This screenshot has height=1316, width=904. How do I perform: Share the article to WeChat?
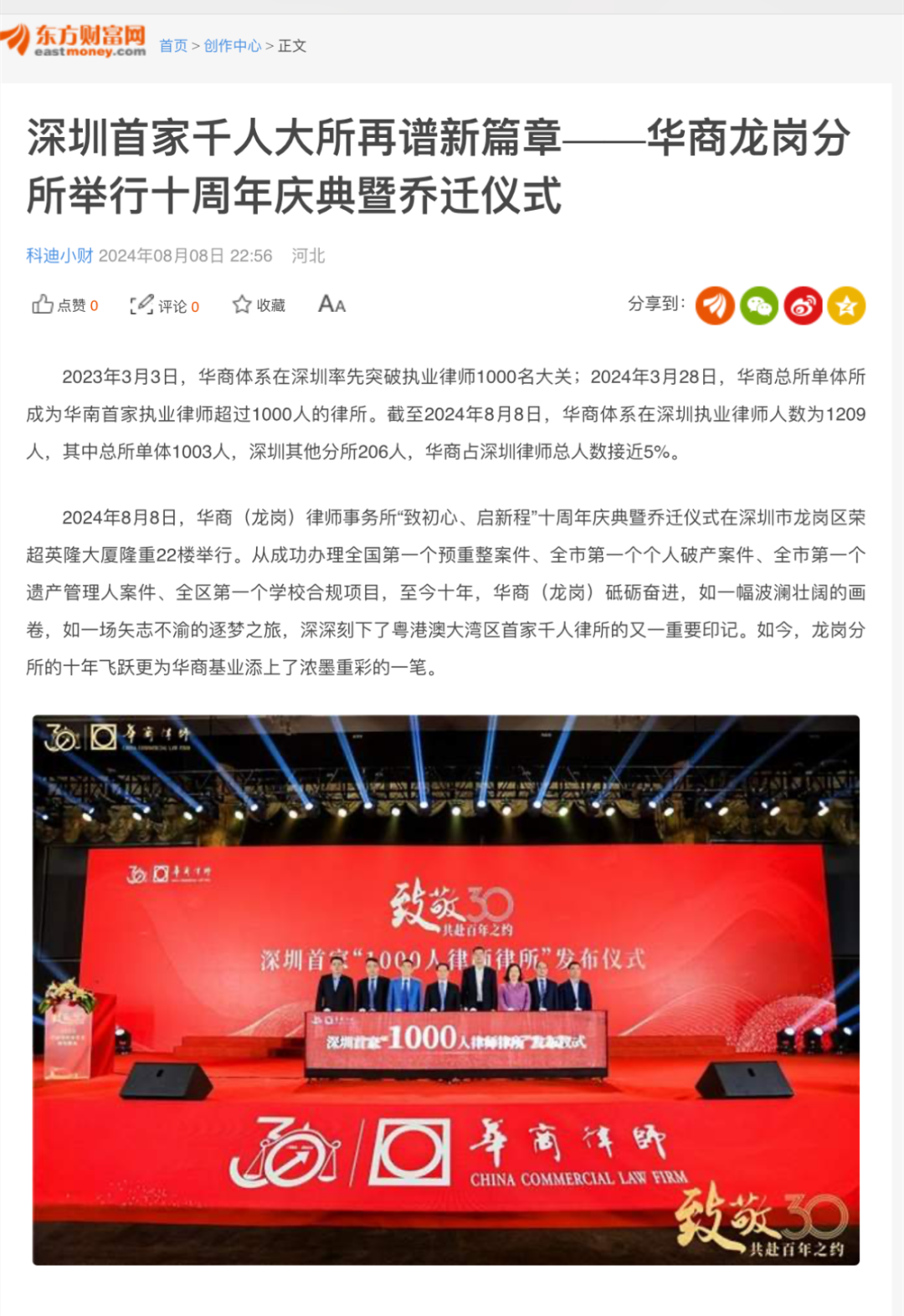click(x=759, y=305)
